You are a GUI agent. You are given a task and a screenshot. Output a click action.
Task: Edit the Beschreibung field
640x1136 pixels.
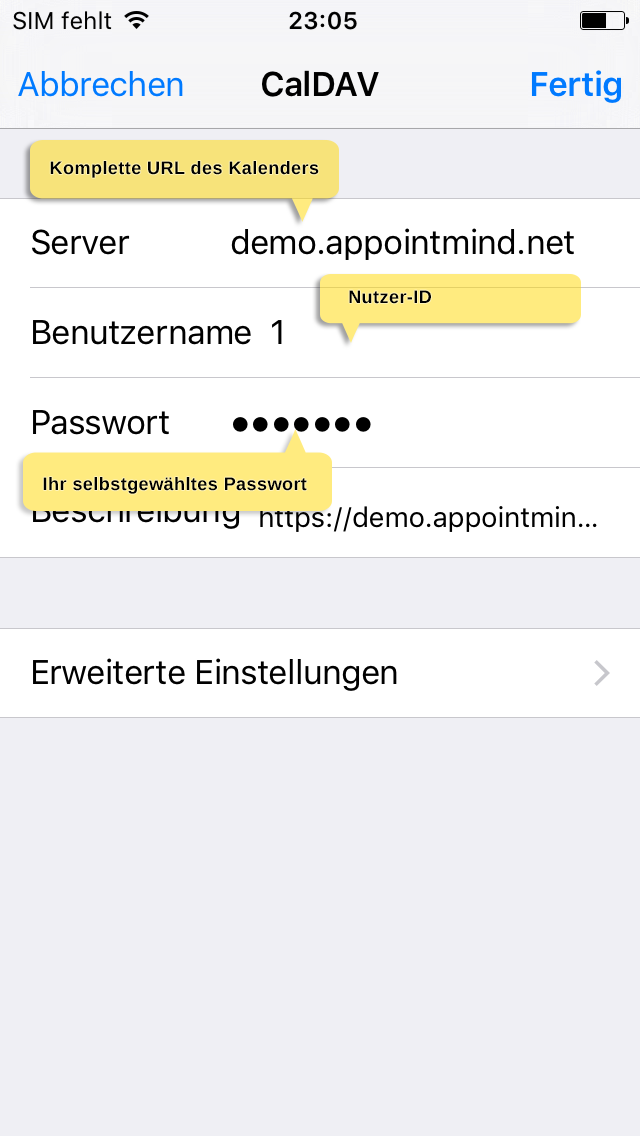(x=320, y=513)
